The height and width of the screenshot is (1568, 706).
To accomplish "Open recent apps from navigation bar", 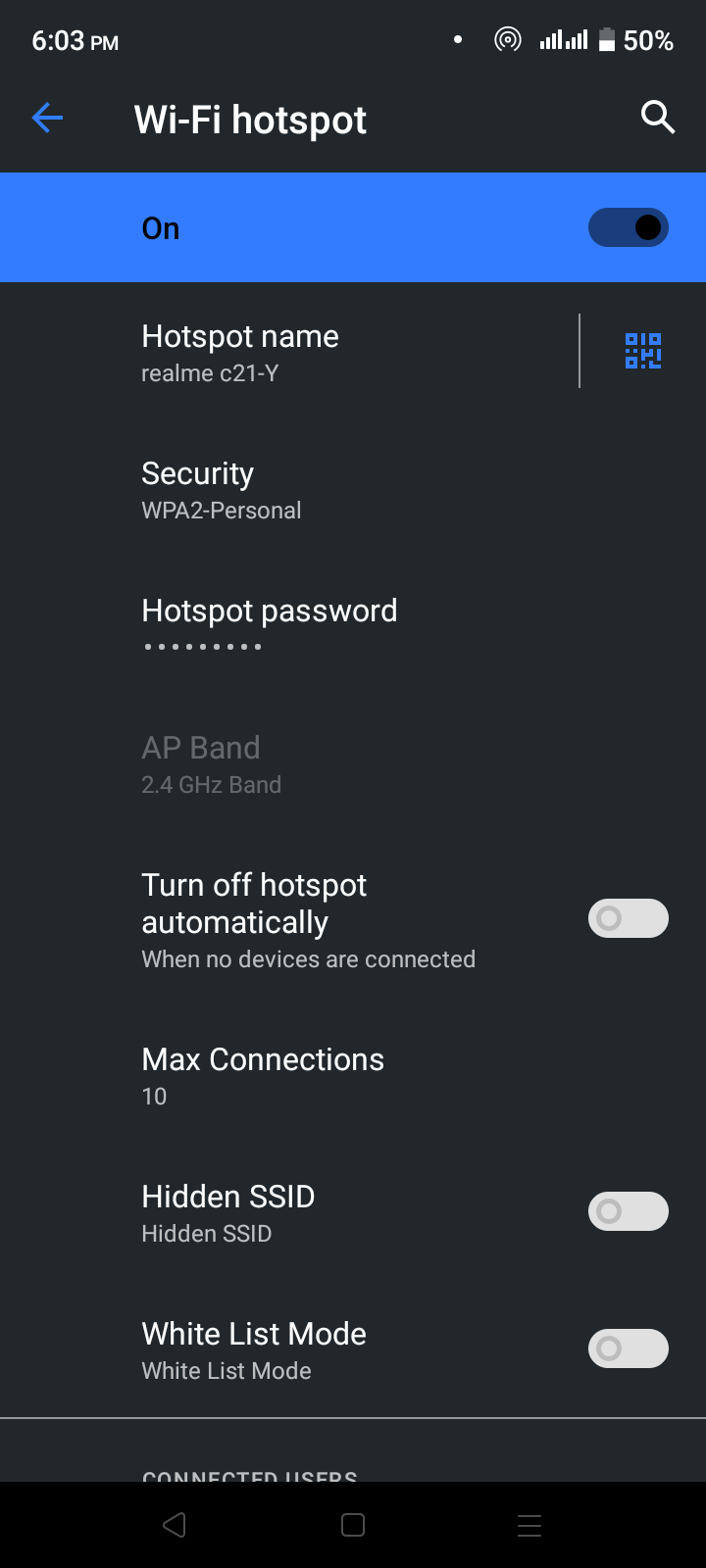I will point(529,1525).
